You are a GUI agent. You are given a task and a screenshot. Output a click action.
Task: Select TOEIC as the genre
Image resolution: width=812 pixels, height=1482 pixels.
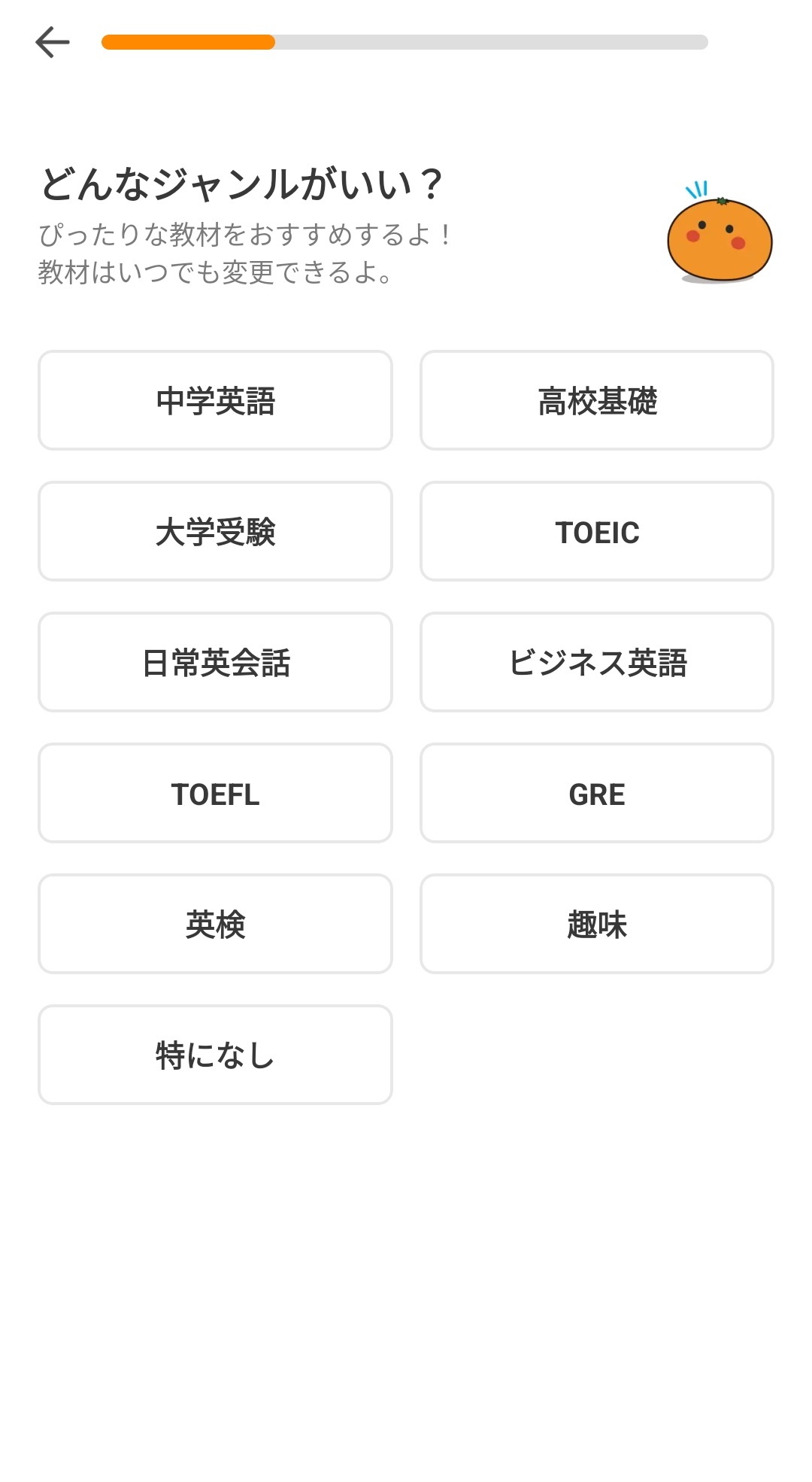[x=597, y=531]
